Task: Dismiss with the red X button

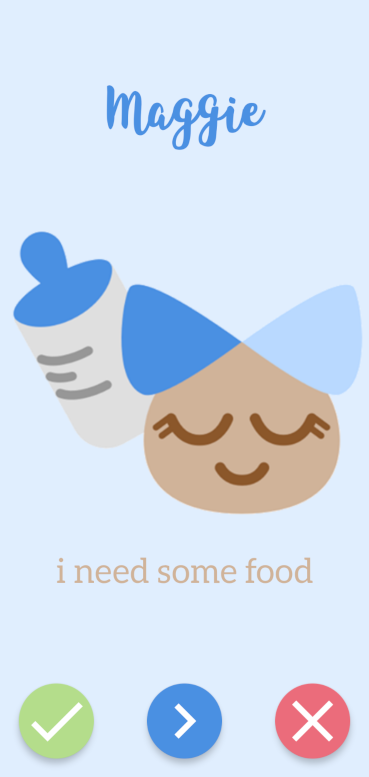Action: [313, 721]
